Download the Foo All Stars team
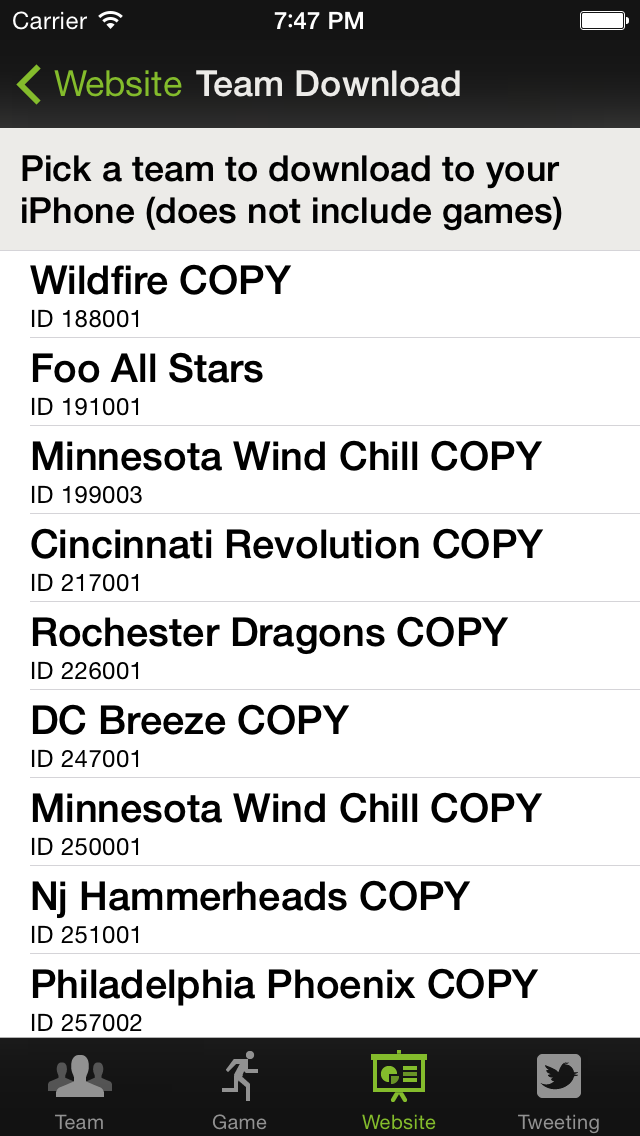Screen dimensions: 640x1136 point(320,382)
